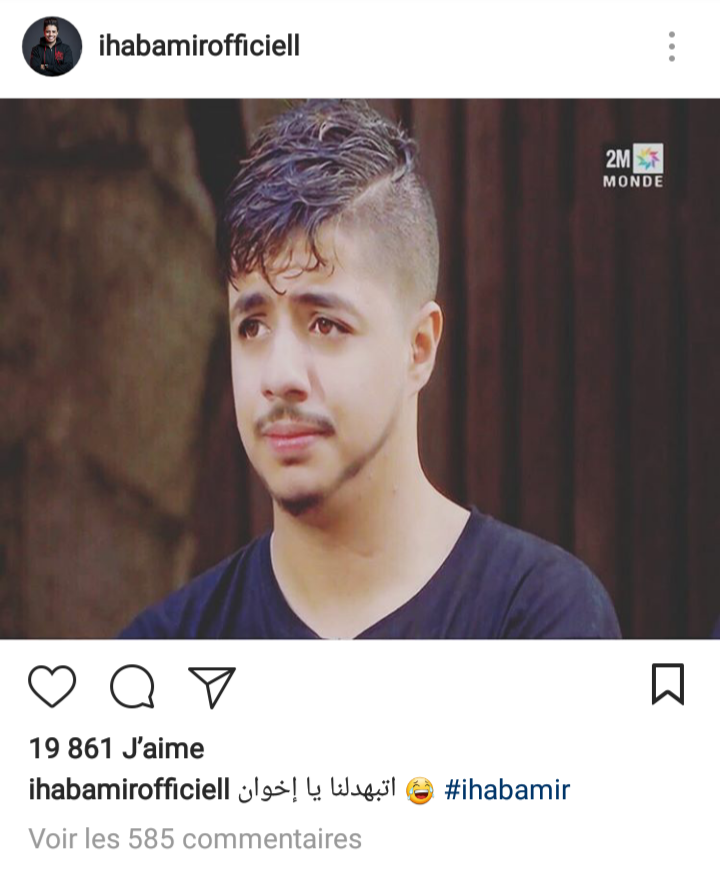Open the post photo
Image resolution: width=720 pixels, height=873 pixels.
coord(360,368)
